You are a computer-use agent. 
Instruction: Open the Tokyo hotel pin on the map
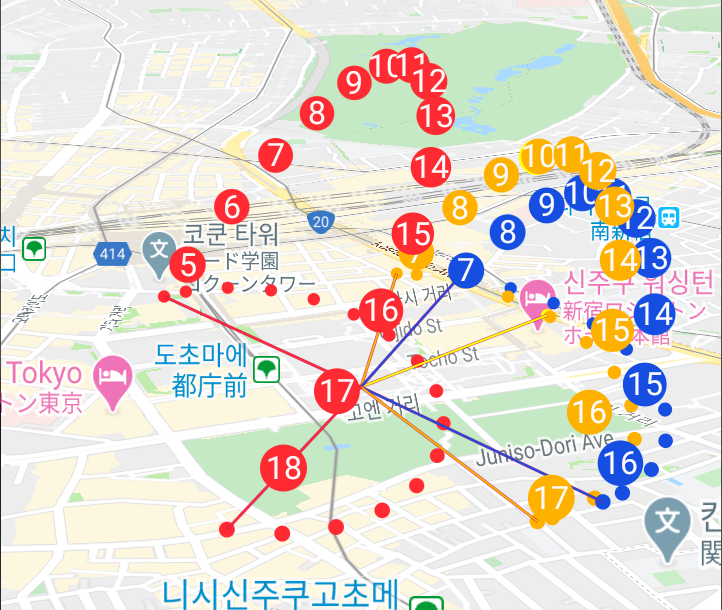tap(113, 383)
